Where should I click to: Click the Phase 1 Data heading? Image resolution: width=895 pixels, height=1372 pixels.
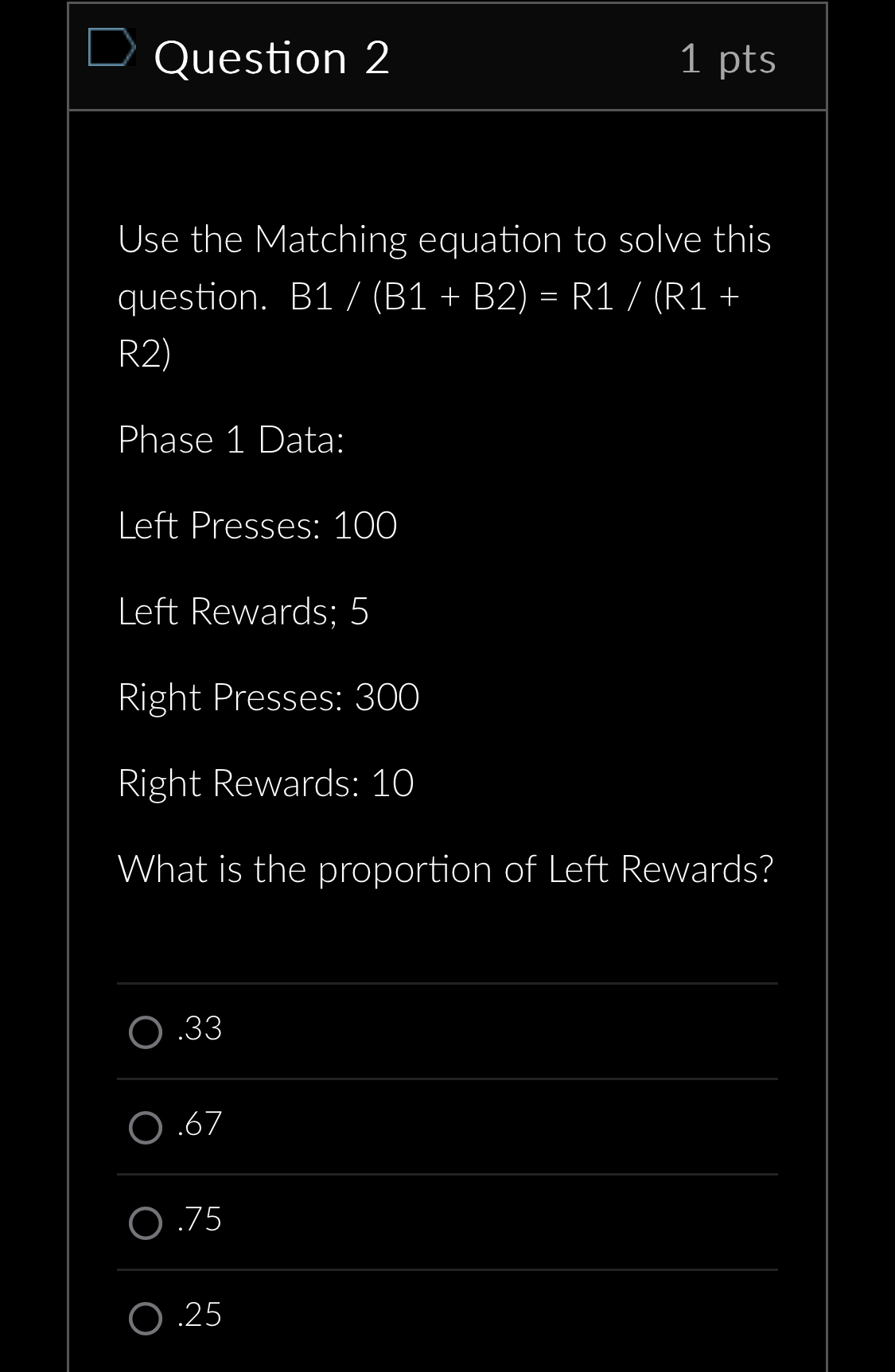(231, 440)
